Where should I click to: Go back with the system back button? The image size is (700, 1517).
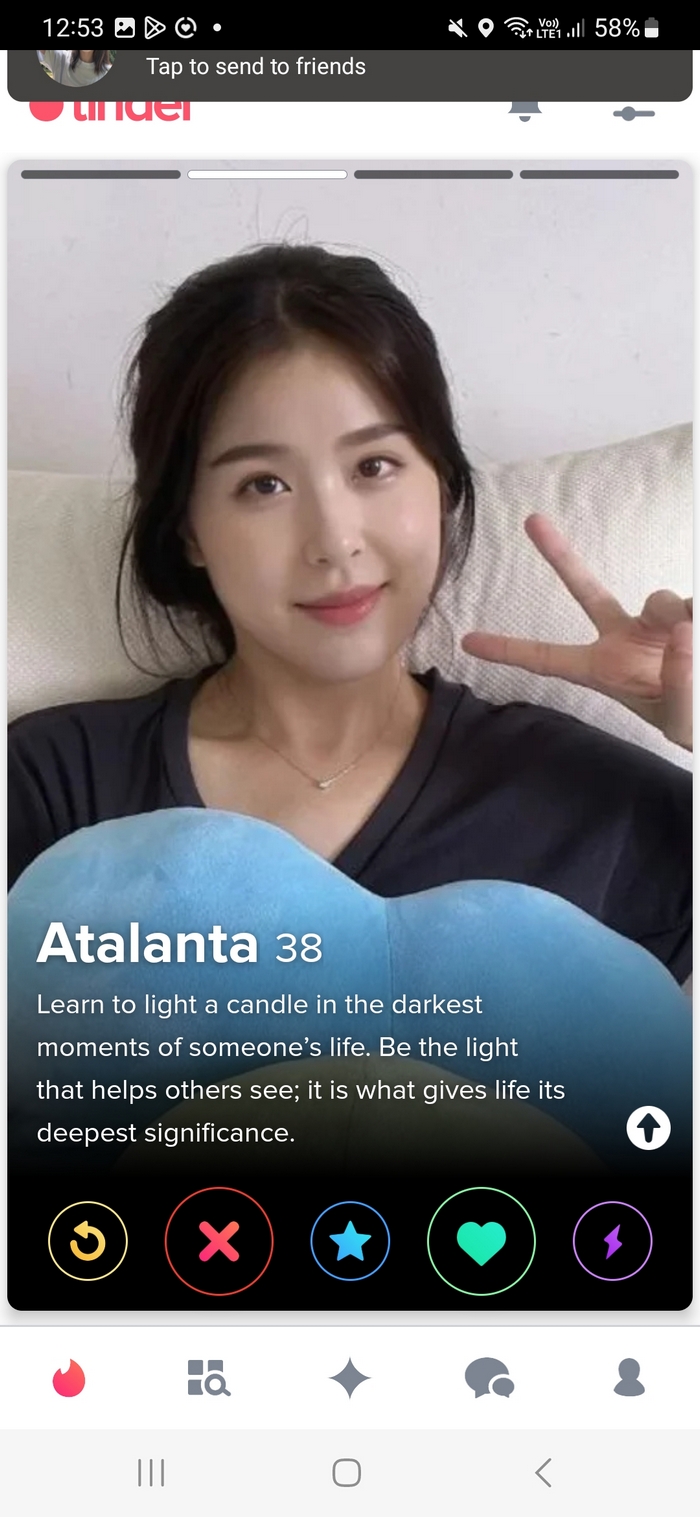(x=543, y=1471)
